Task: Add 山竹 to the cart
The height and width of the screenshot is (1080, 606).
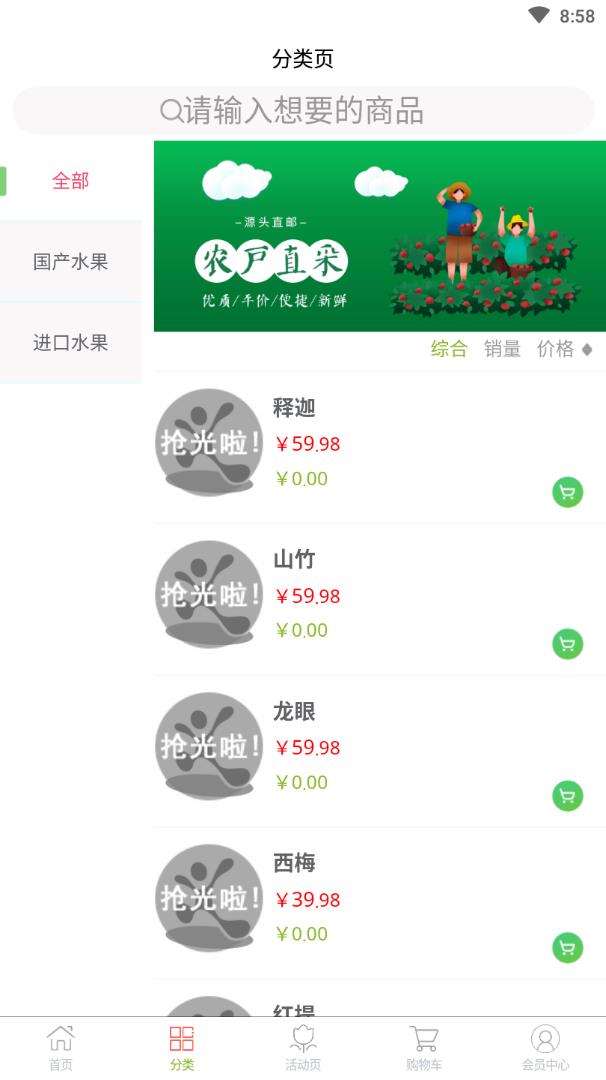Action: (x=568, y=644)
